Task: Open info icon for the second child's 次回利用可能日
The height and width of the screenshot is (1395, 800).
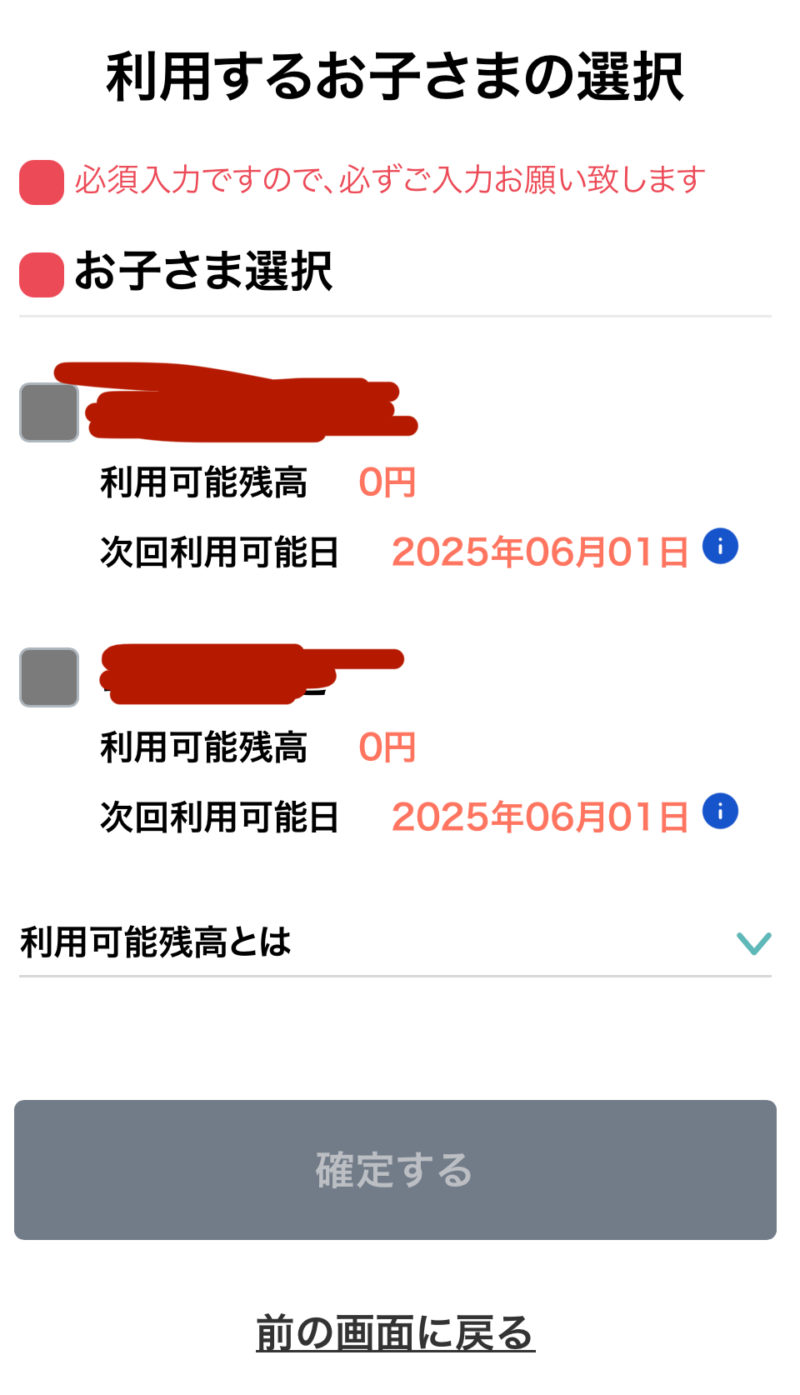Action: pos(720,811)
